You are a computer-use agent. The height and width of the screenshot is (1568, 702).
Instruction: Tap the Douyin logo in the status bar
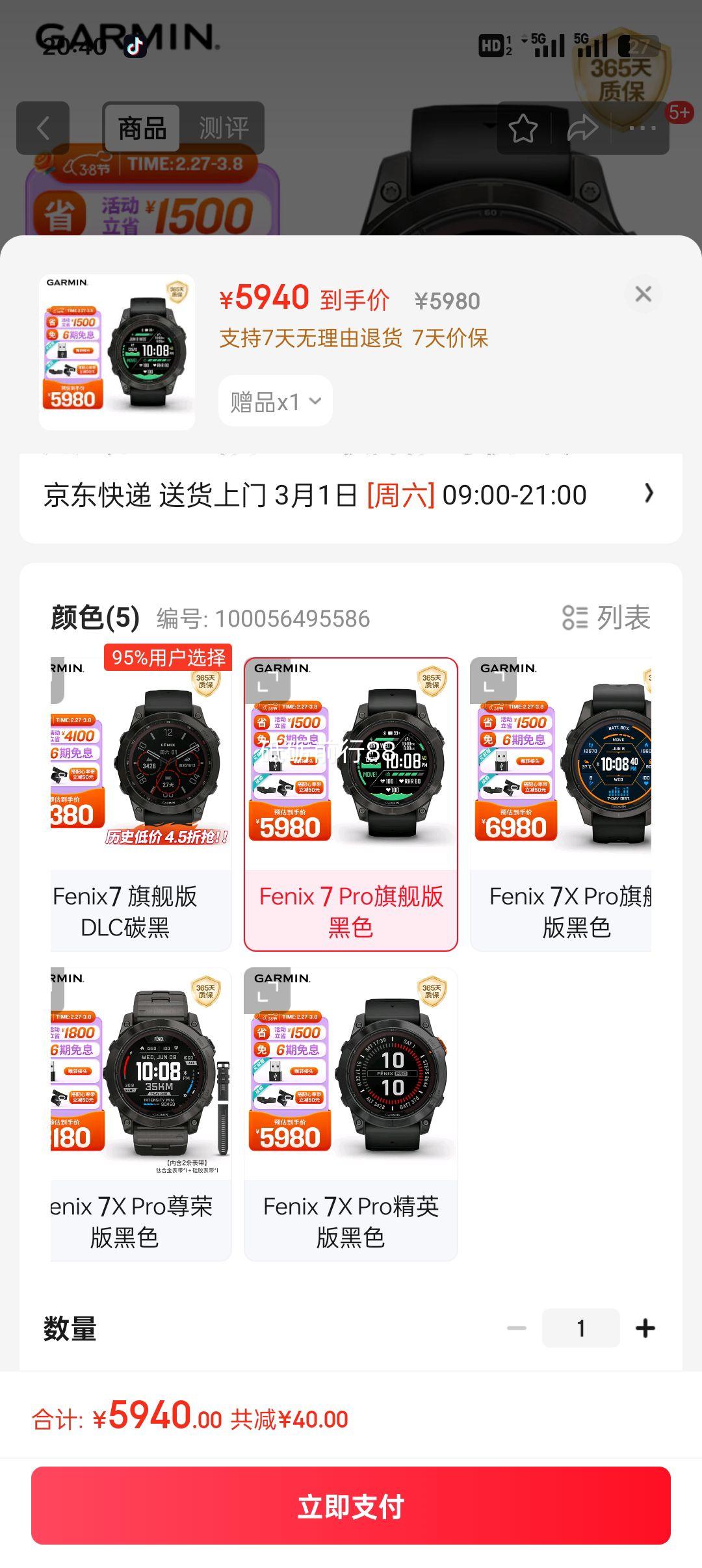click(x=134, y=46)
